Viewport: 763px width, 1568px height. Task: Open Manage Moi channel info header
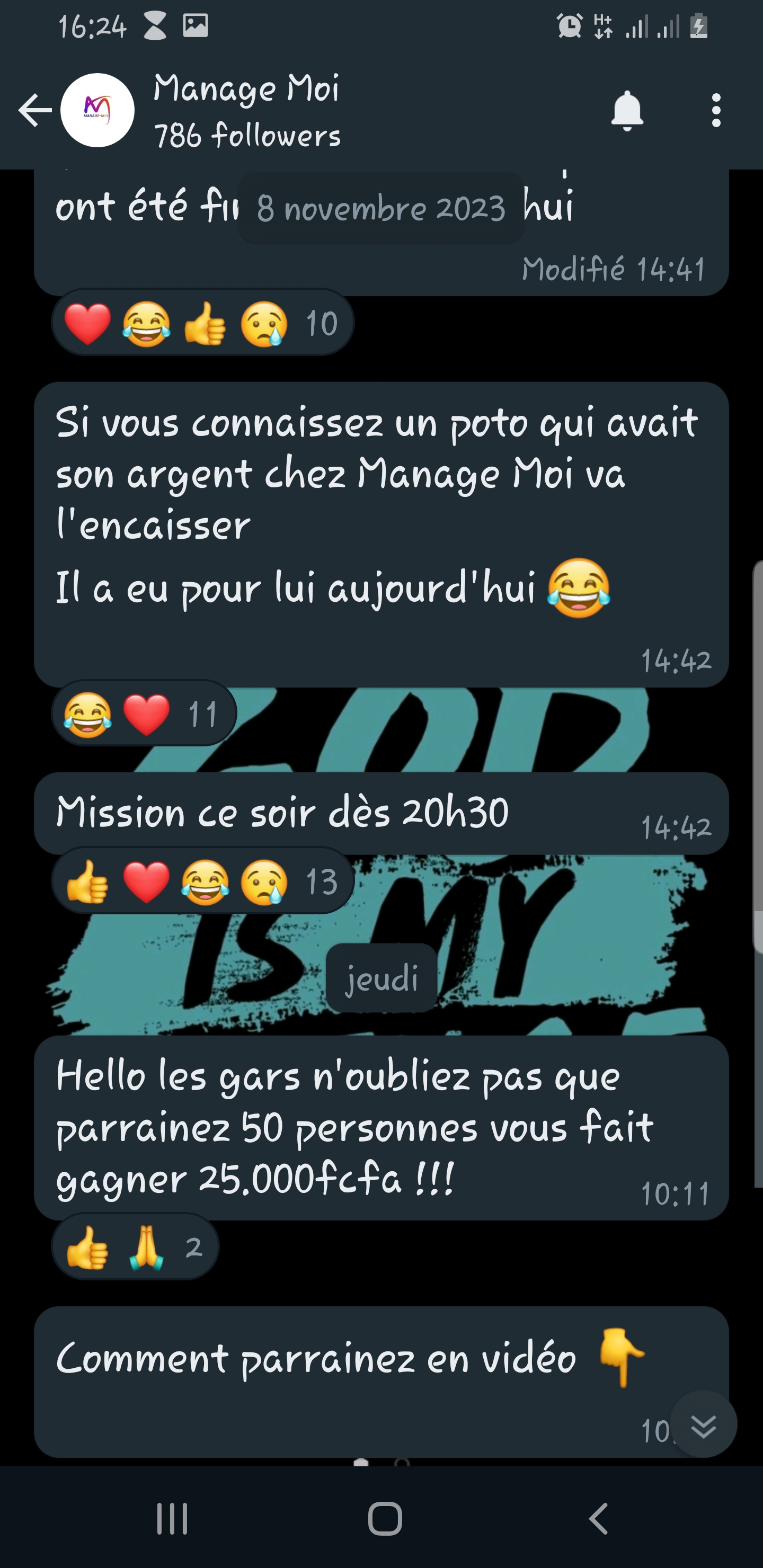(x=246, y=110)
